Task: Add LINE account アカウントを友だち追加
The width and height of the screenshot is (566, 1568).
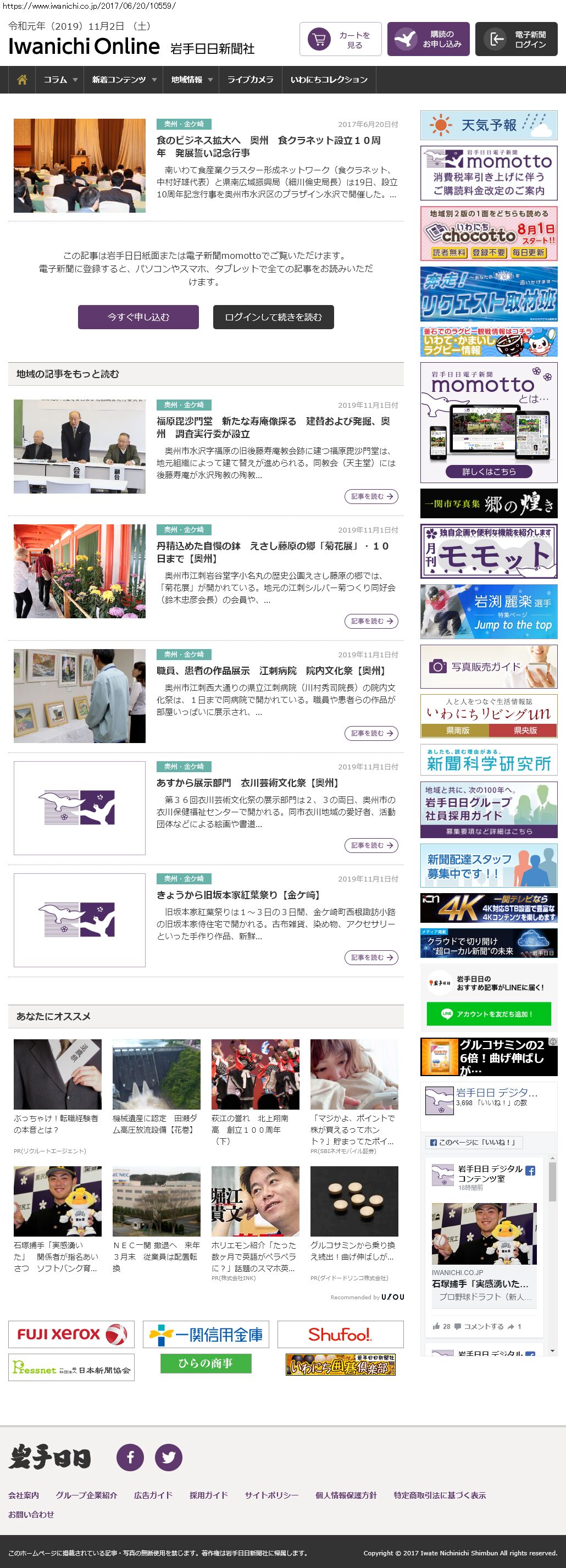Action: (489, 1013)
